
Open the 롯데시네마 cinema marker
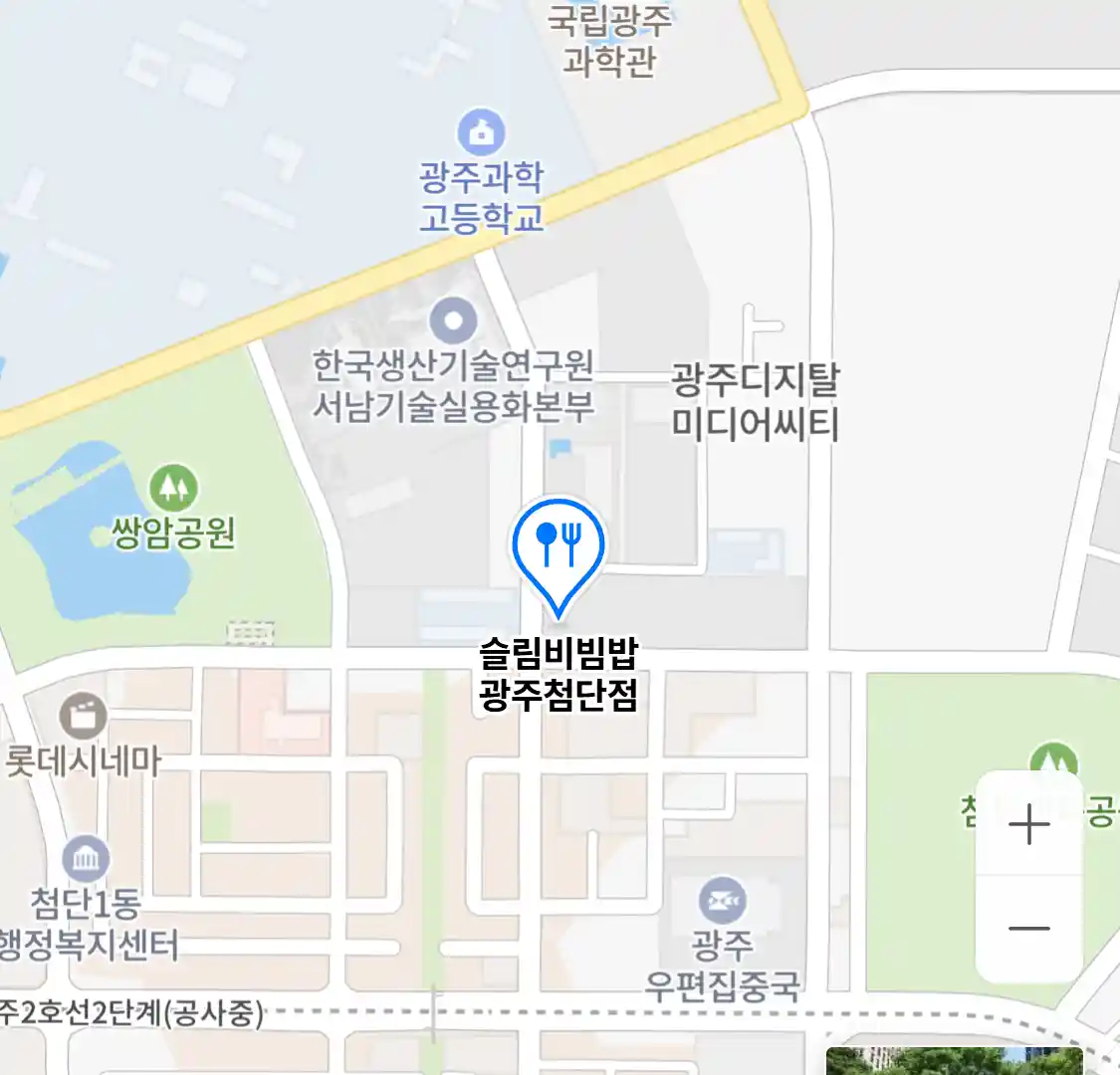pyautogui.click(x=83, y=715)
